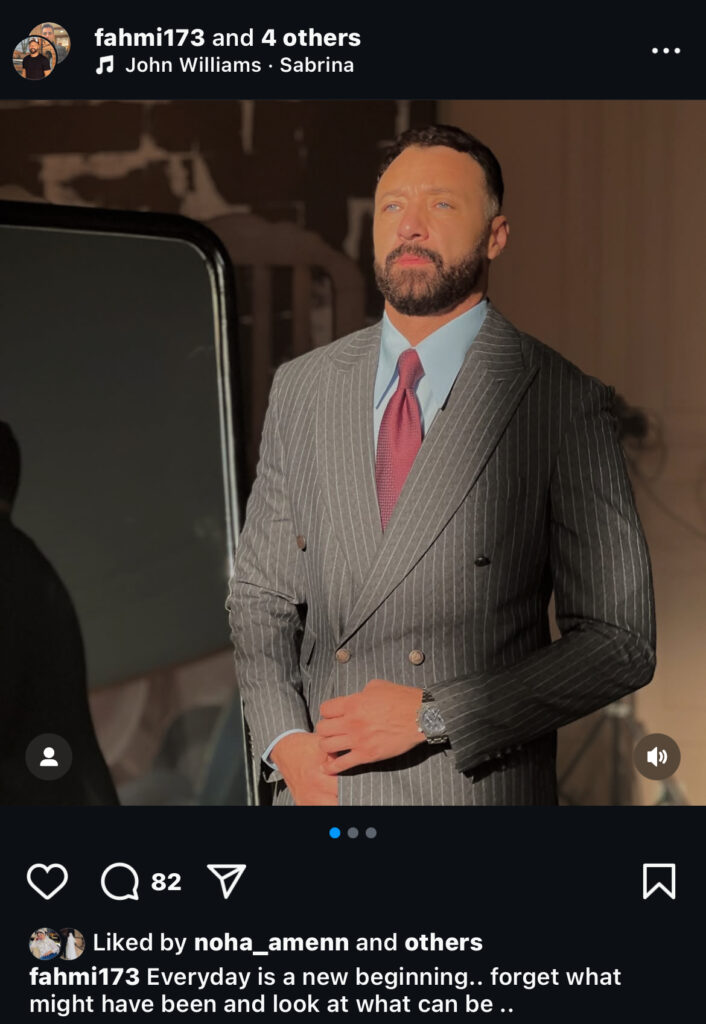
Task: Open the post's three-dot options menu
Action: 665,50
